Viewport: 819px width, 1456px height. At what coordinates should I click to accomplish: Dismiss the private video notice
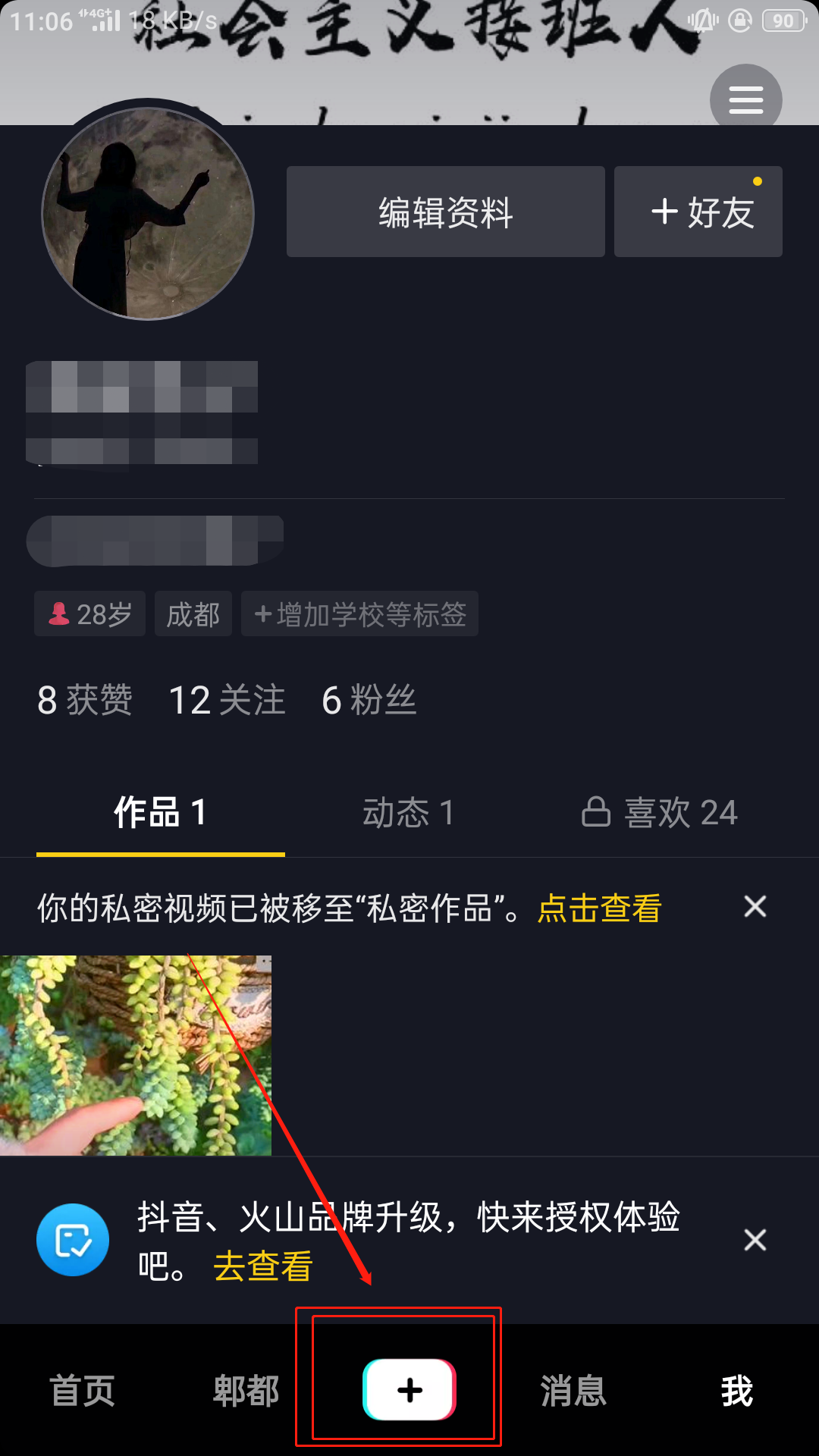[755, 906]
